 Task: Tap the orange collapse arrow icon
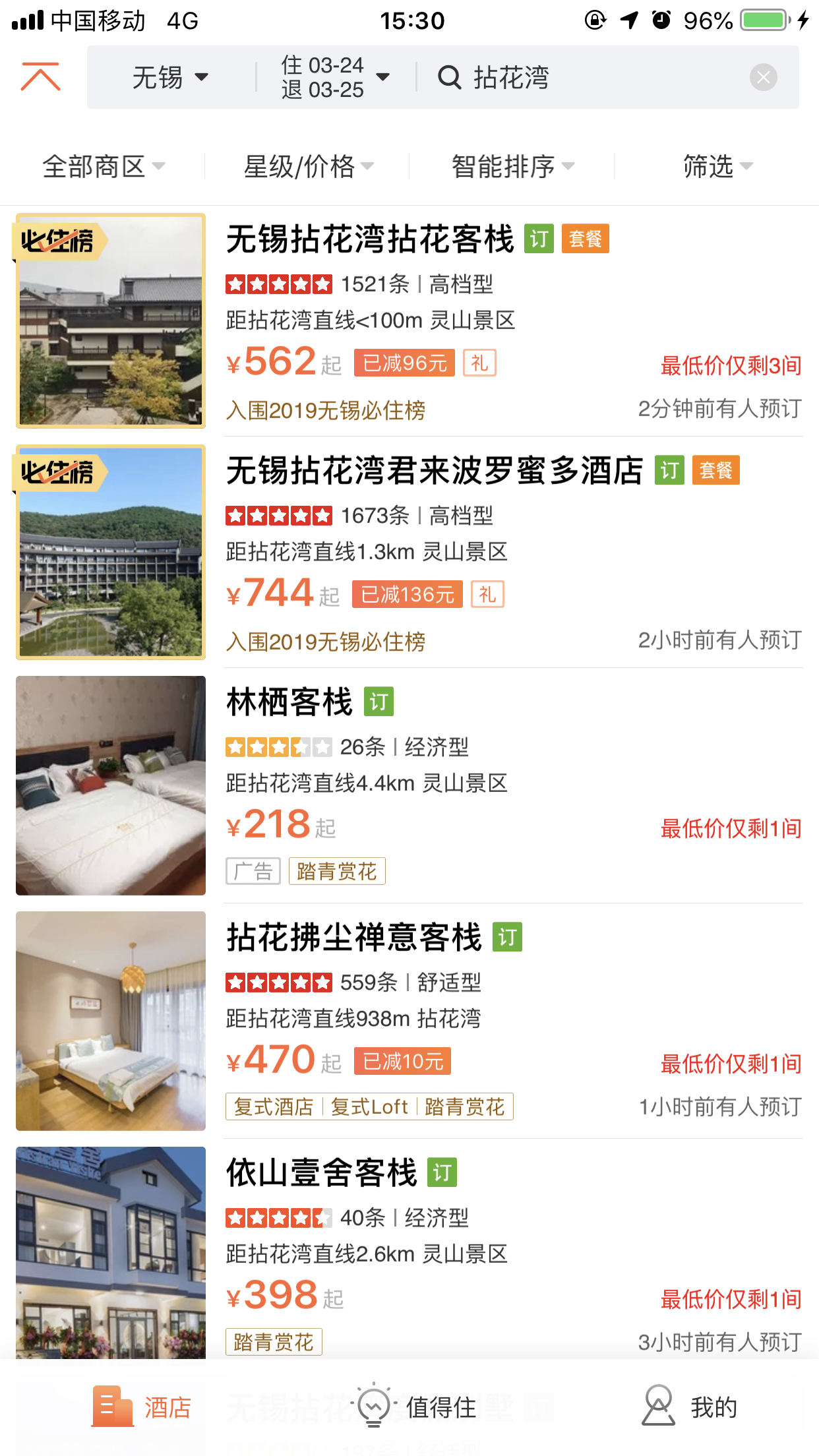[x=41, y=77]
